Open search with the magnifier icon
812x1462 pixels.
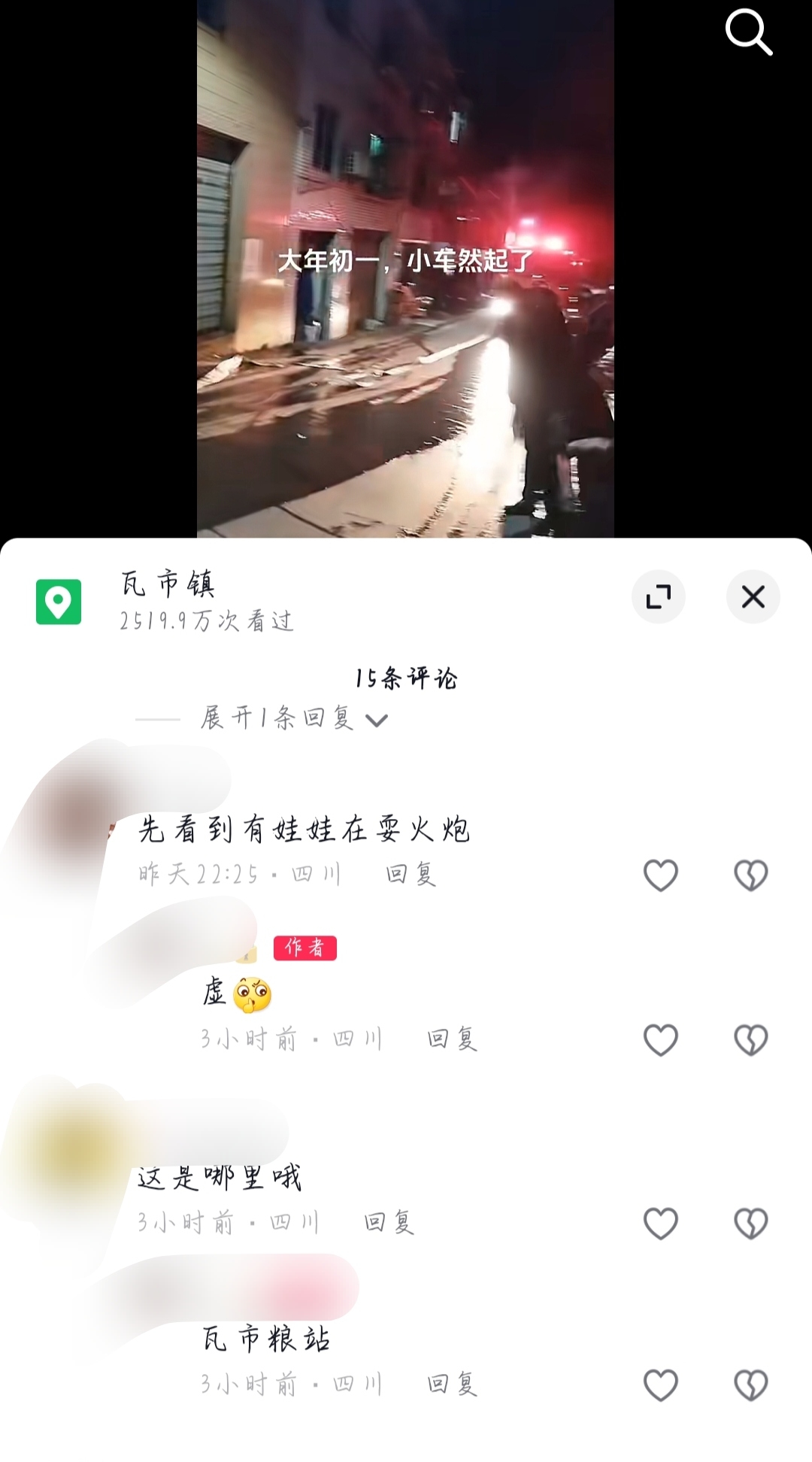click(x=748, y=33)
